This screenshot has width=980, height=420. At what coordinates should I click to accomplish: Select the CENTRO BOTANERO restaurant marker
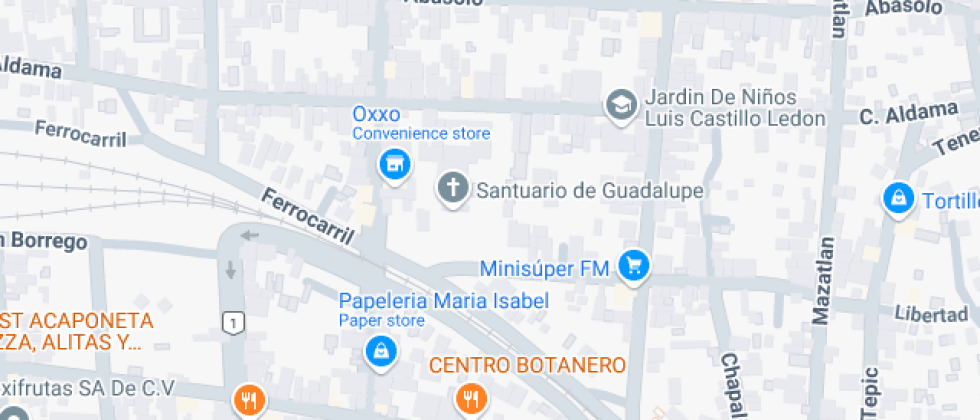coord(470,401)
